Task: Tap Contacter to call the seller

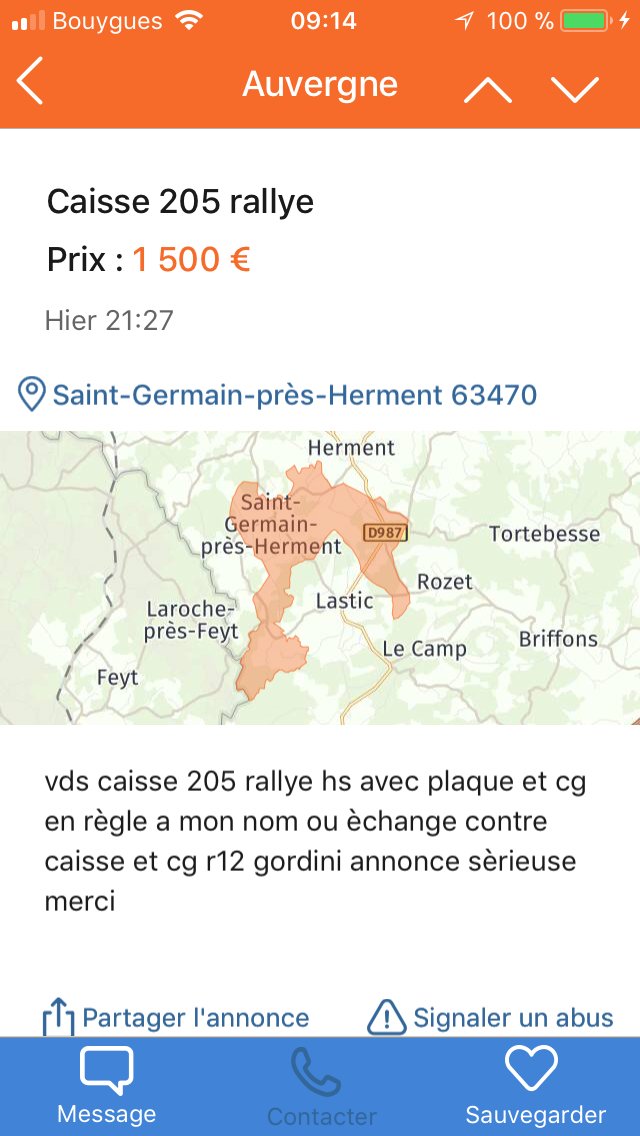Action: [321, 1087]
